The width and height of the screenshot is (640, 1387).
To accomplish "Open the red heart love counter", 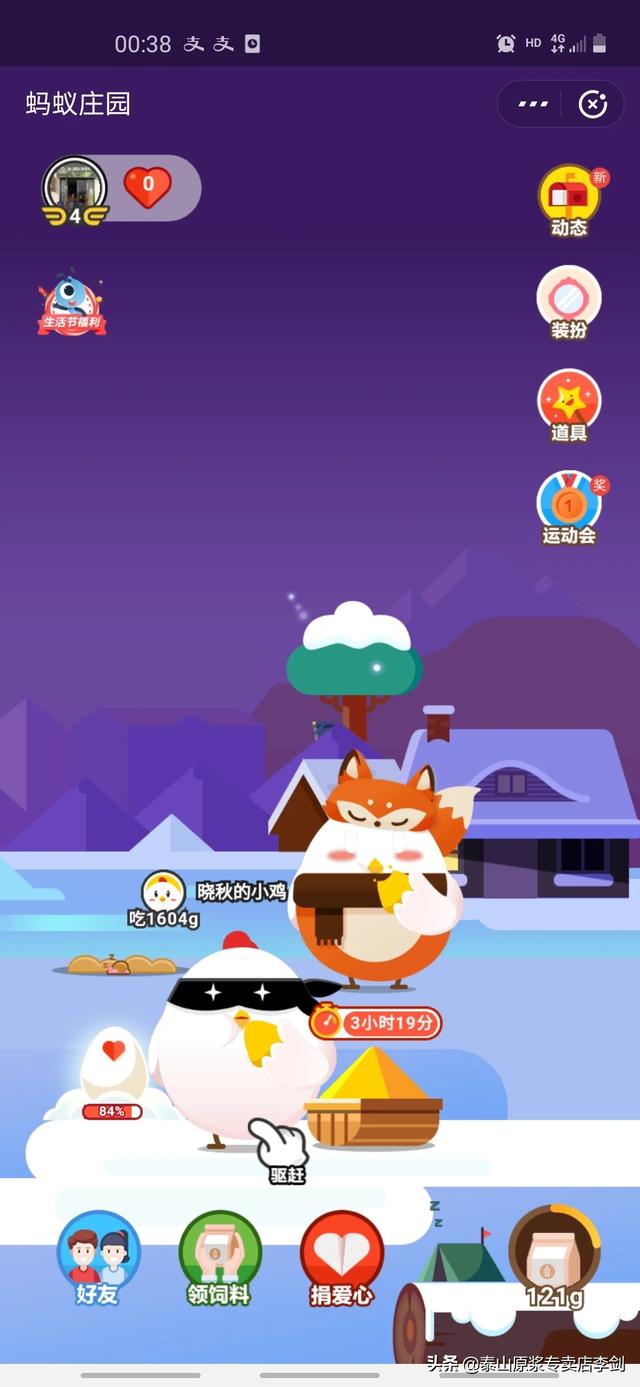I will click(148, 187).
